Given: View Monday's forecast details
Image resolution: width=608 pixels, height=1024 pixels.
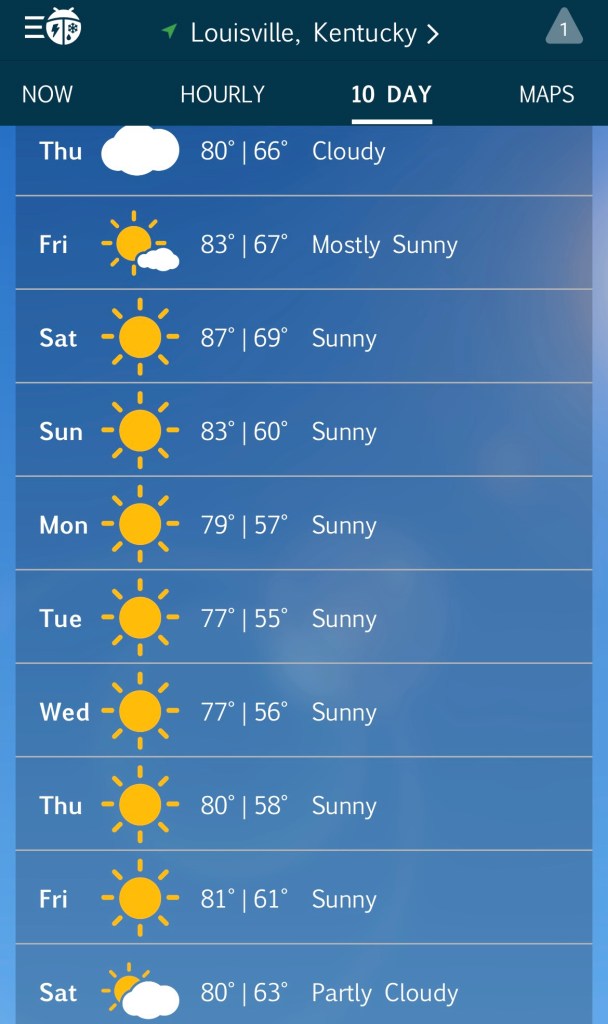Looking at the screenshot, I should 303,525.
